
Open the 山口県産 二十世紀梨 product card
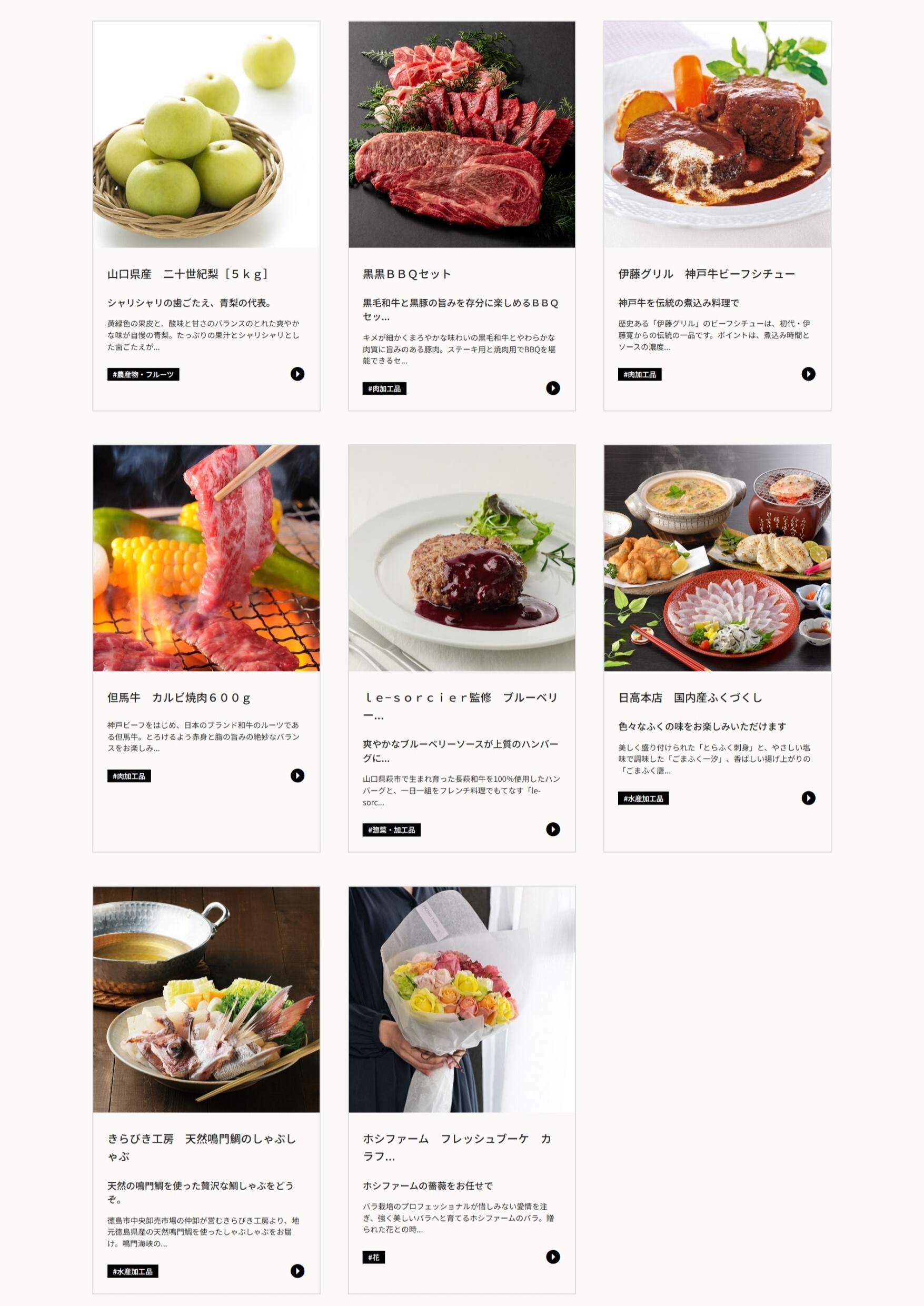(187, 274)
